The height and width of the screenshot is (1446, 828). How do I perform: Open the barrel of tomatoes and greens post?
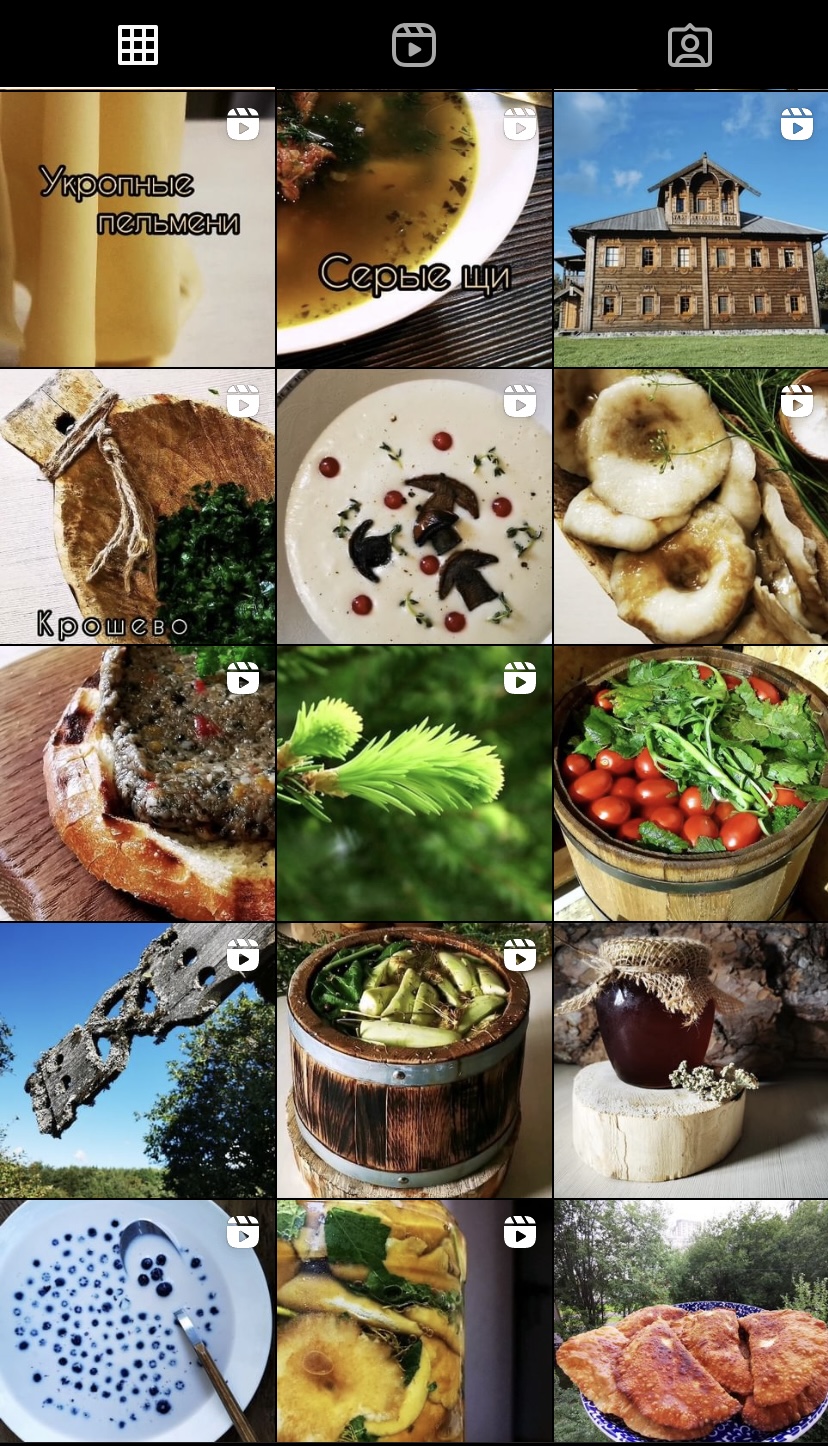pos(691,783)
